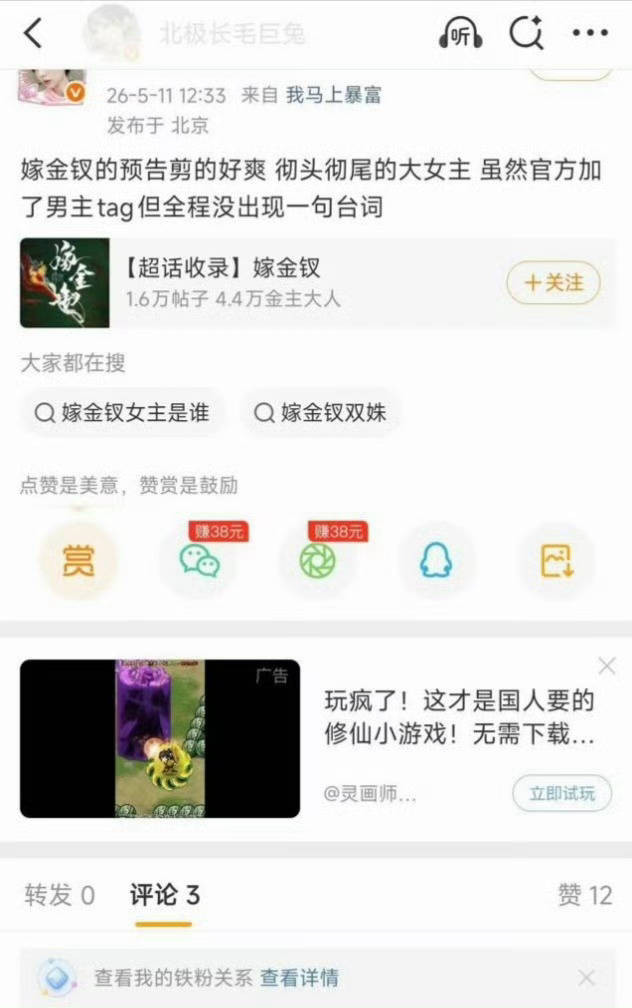This screenshot has width=632, height=1008.
Task: Search 嫁金钗女主是谁
Action: 123,412
